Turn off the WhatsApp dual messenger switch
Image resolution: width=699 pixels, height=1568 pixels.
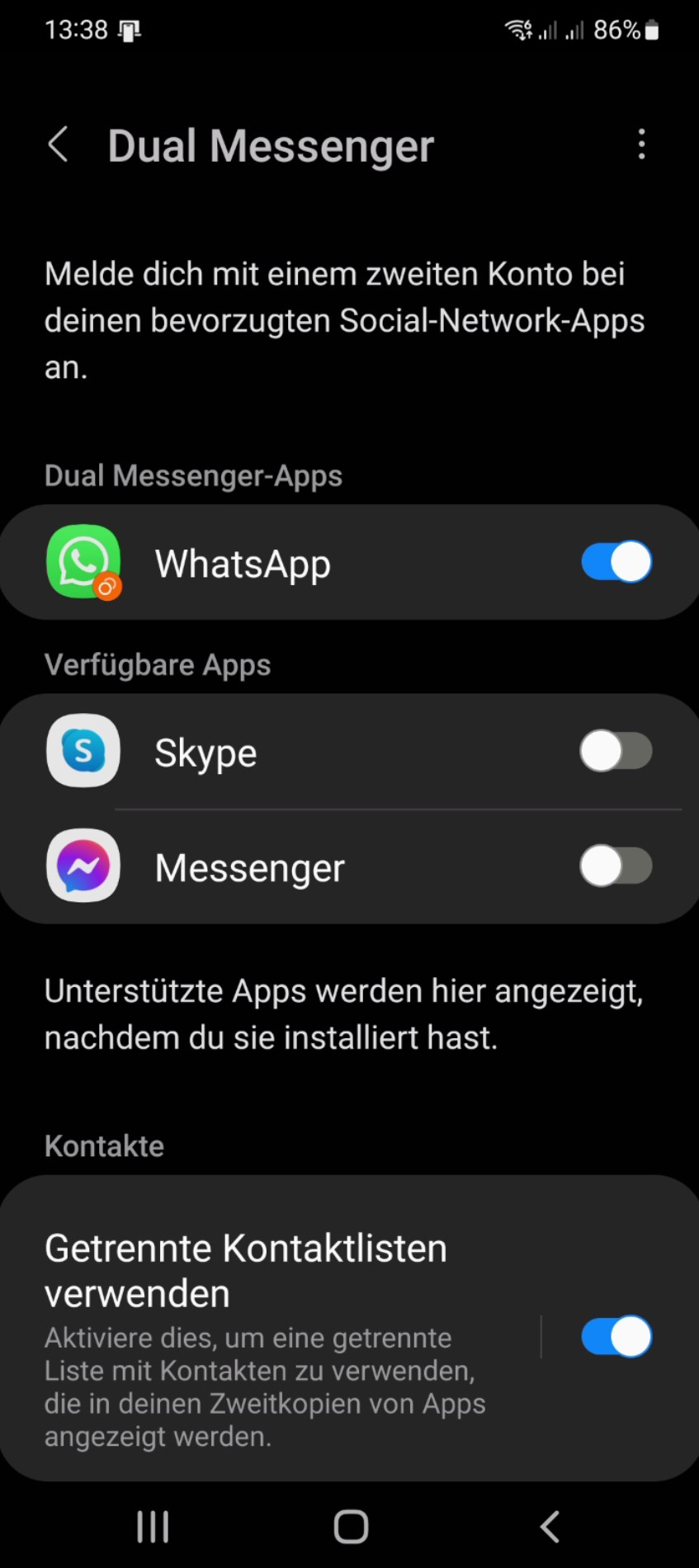coord(616,562)
